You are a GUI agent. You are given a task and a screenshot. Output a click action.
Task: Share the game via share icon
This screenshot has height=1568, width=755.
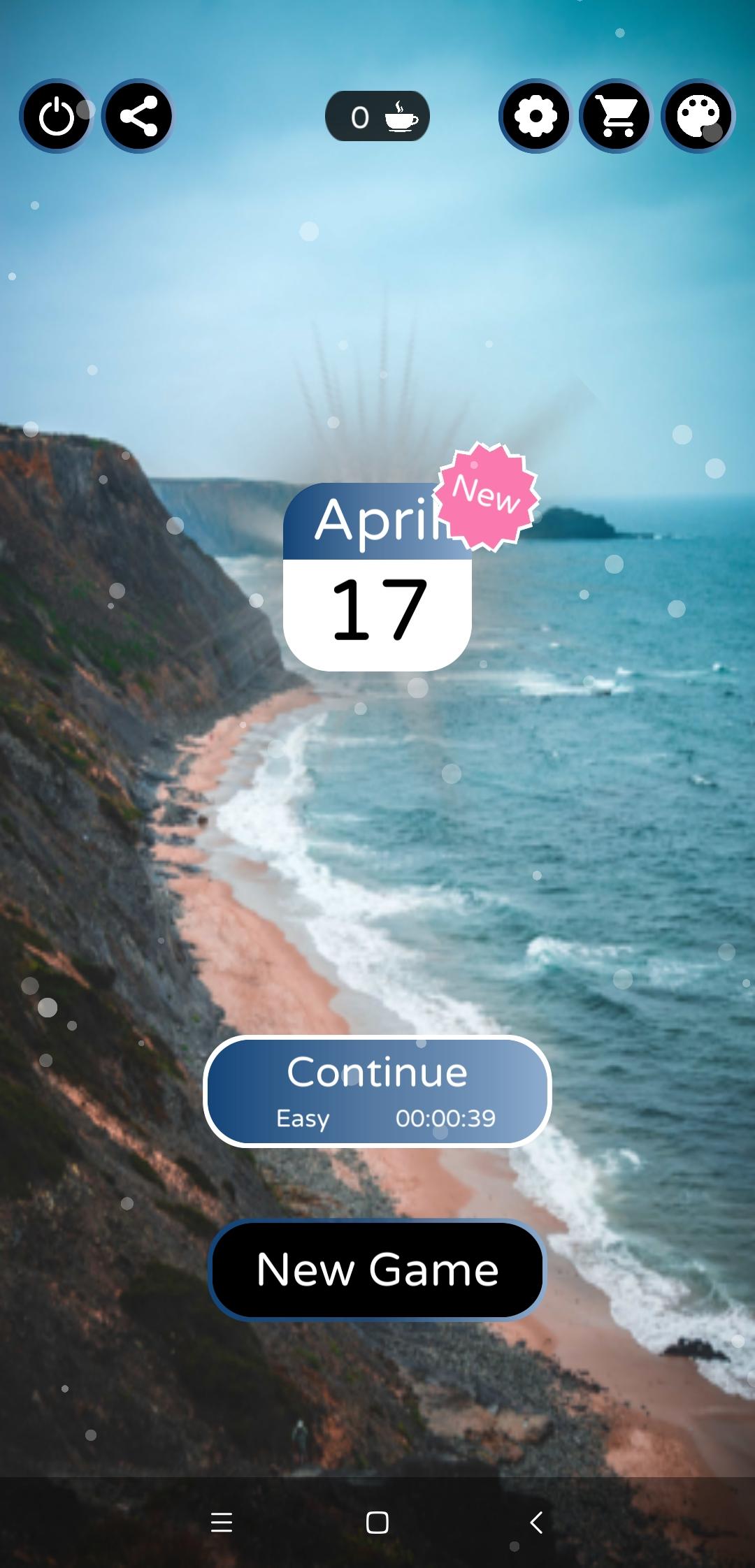(138, 116)
